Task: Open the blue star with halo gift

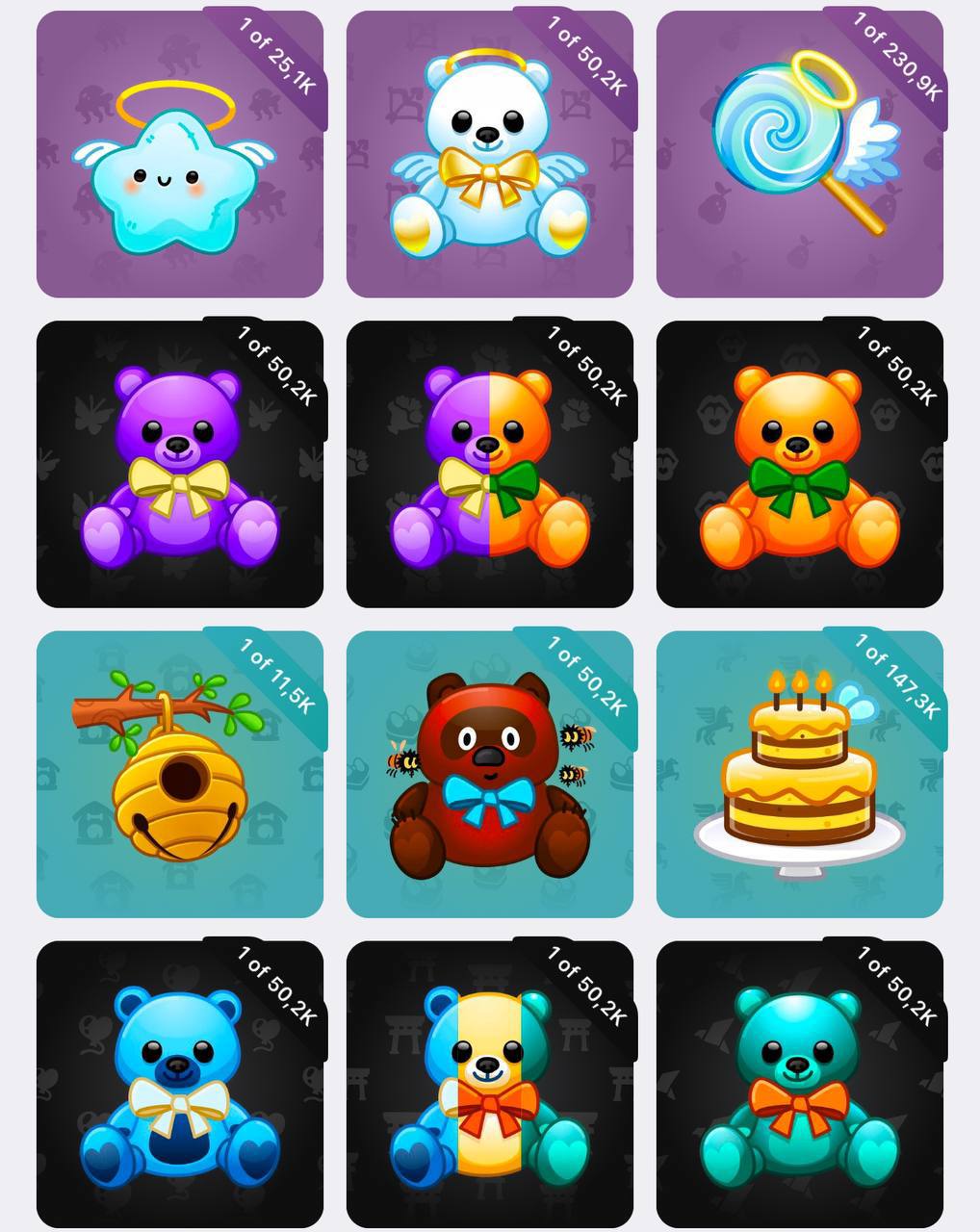Action: (179, 154)
